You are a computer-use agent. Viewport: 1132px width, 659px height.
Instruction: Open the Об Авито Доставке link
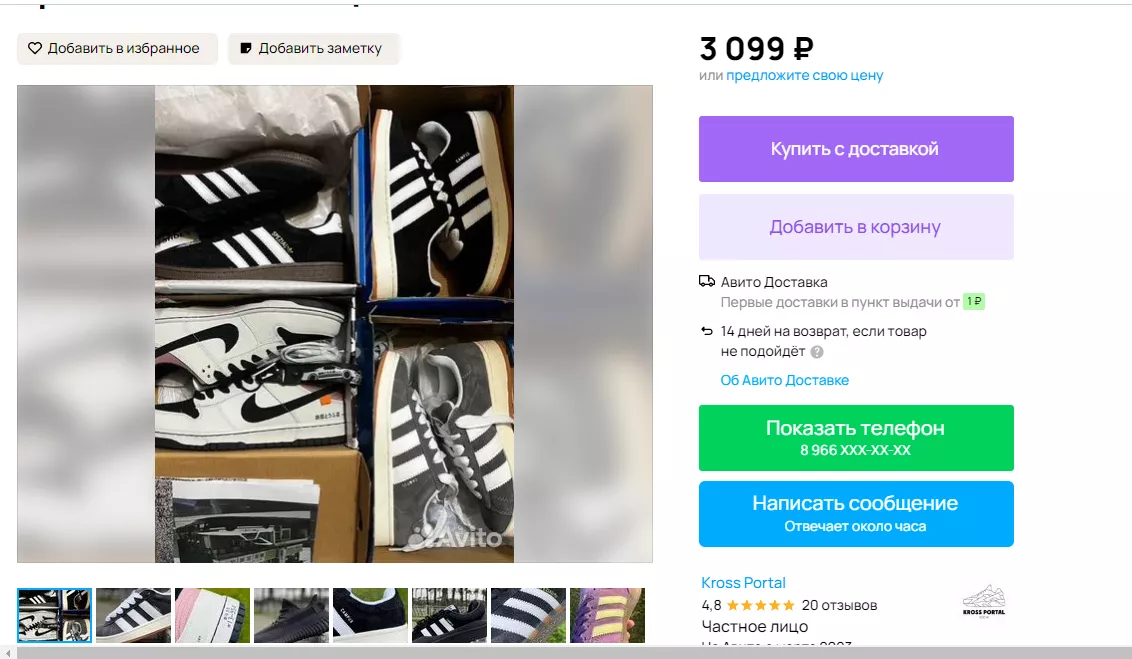(784, 380)
